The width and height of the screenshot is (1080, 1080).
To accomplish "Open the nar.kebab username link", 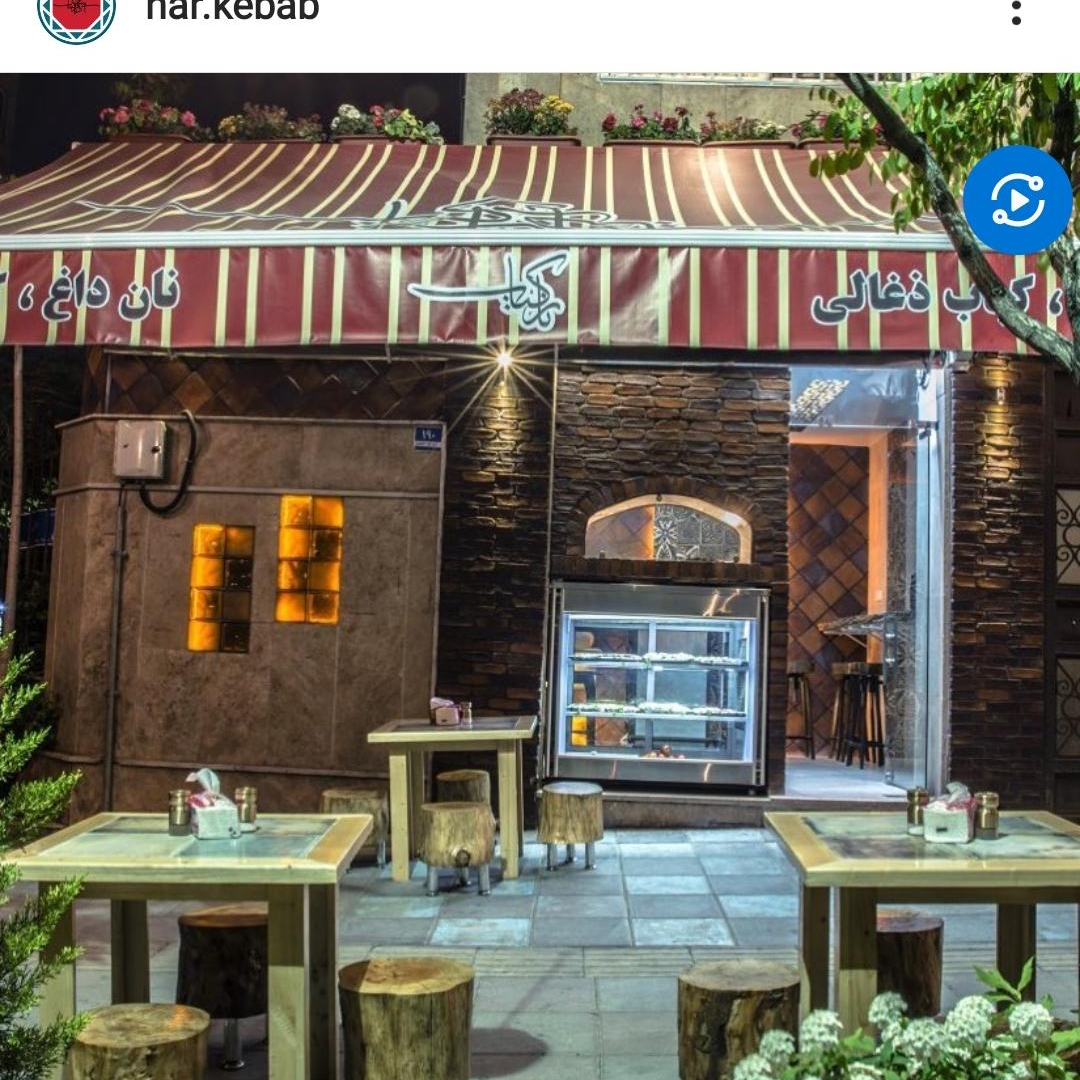I will tap(232, 10).
